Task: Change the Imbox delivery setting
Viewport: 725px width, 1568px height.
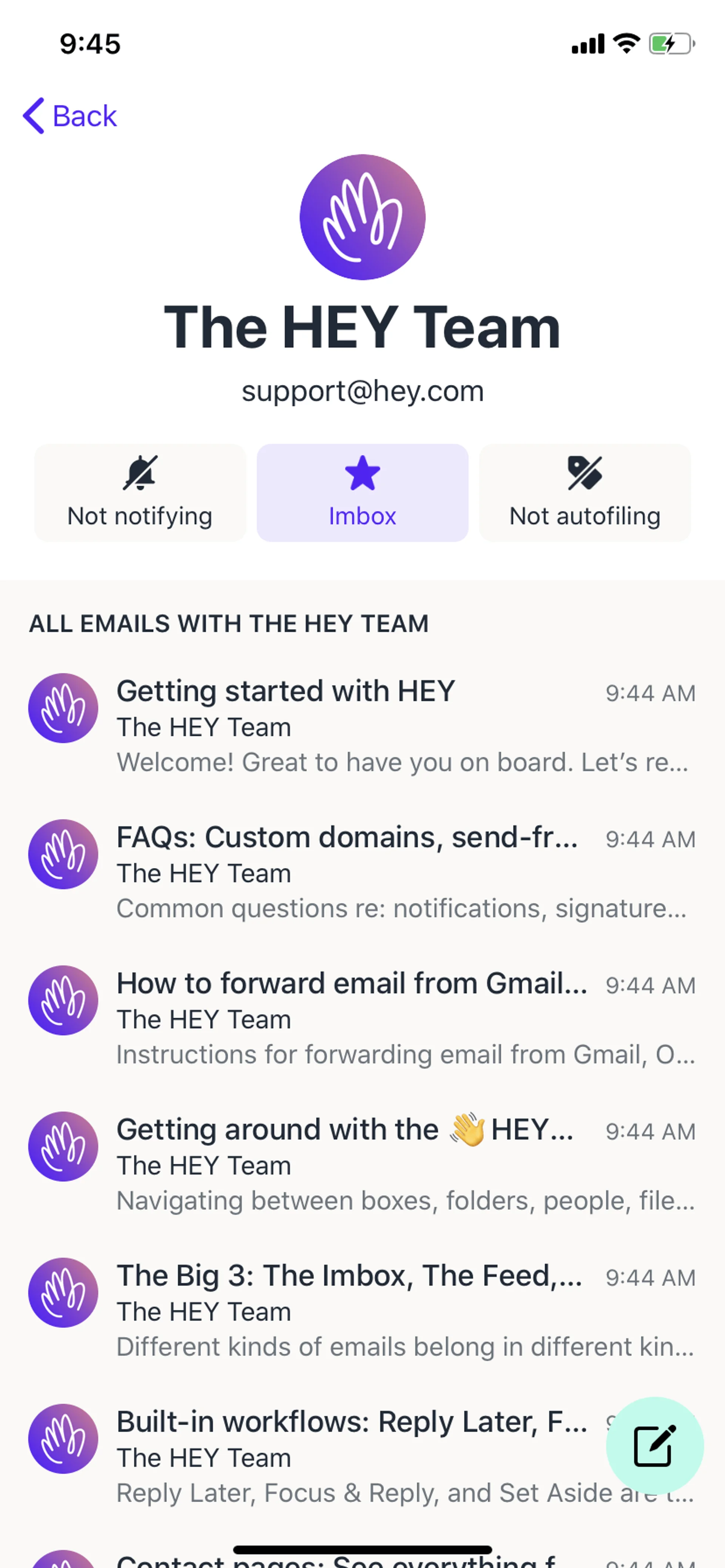Action: tap(362, 492)
